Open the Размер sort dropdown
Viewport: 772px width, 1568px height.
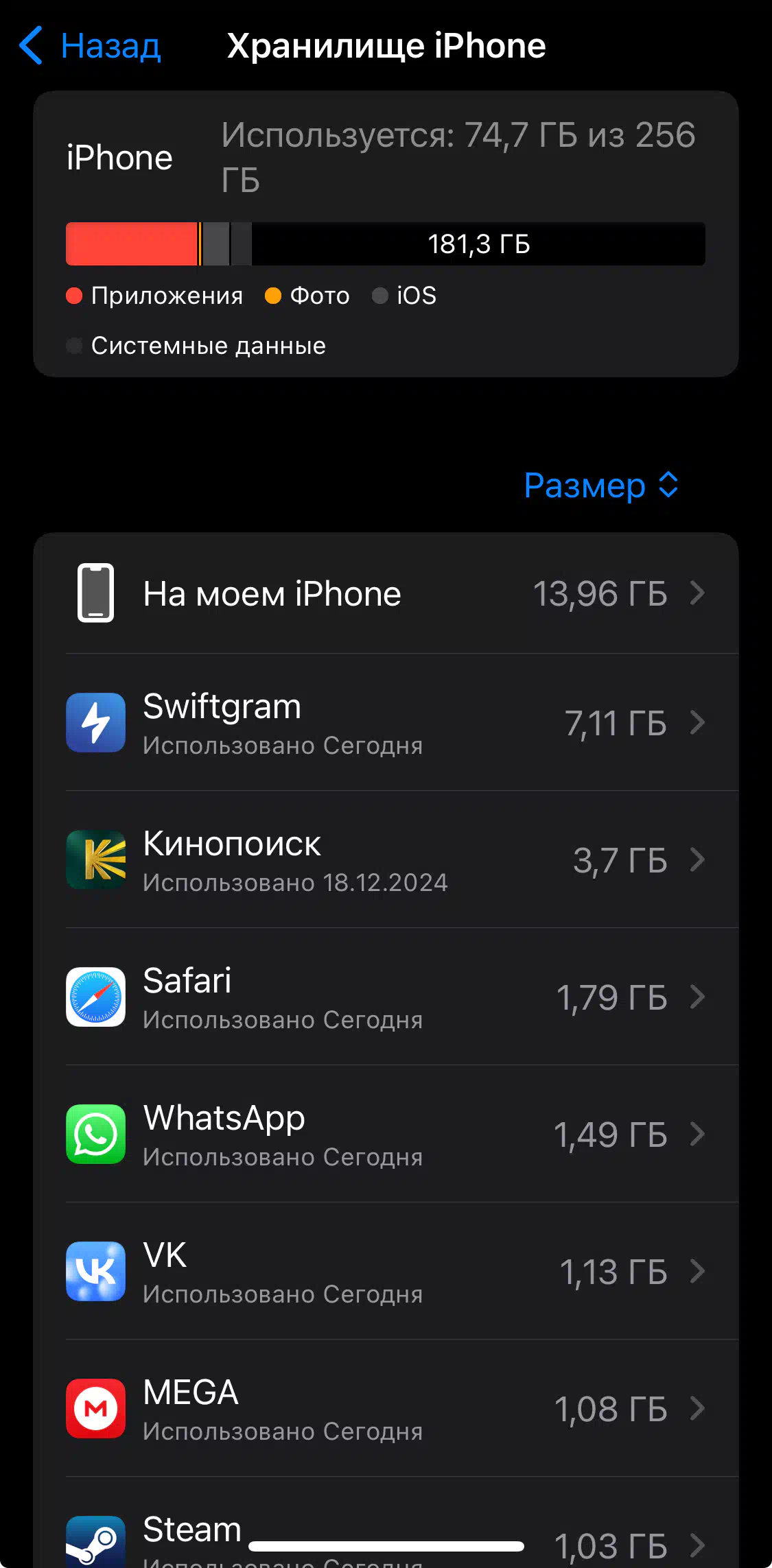pyautogui.click(x=601, y=486)
